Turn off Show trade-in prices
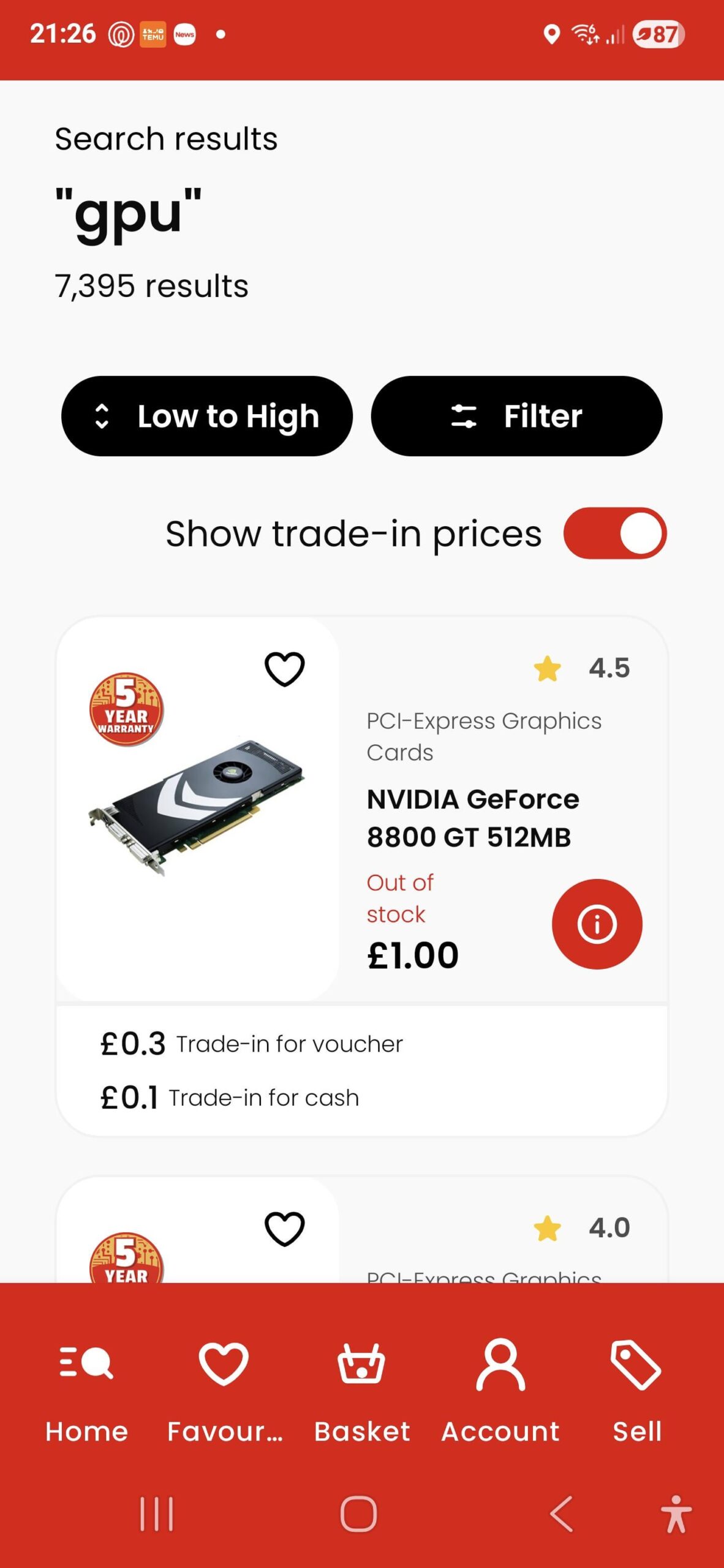Image resolution: width=724 pixels, height=1568 pixels. [x=614, y=533]
